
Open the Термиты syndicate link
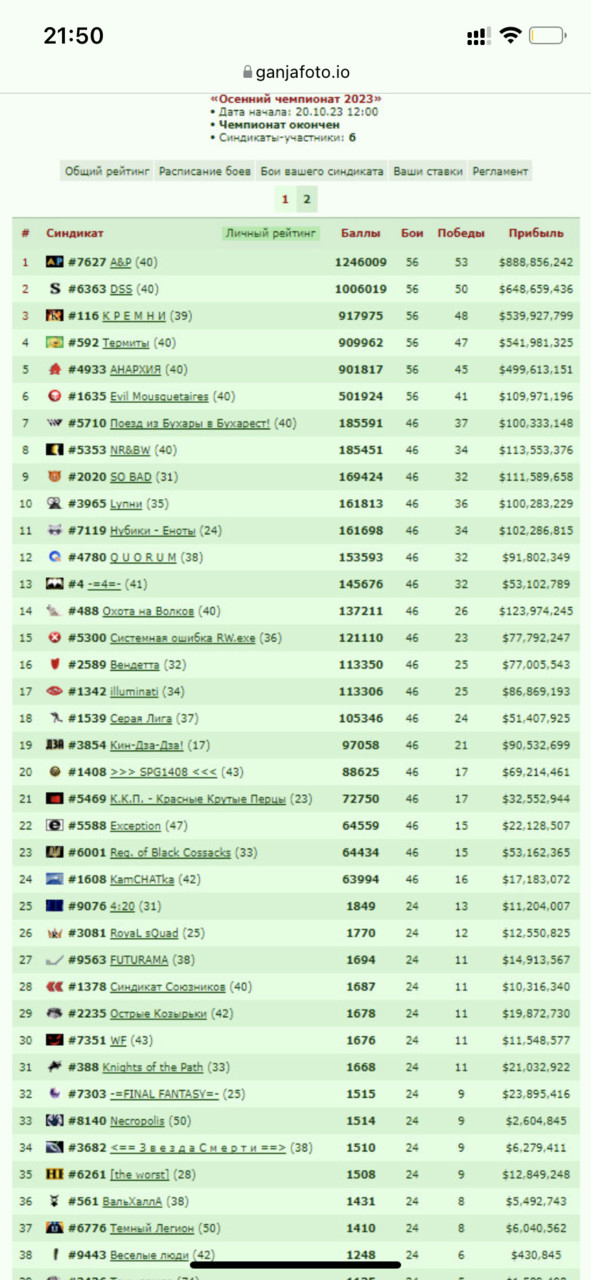pos(126,343)
